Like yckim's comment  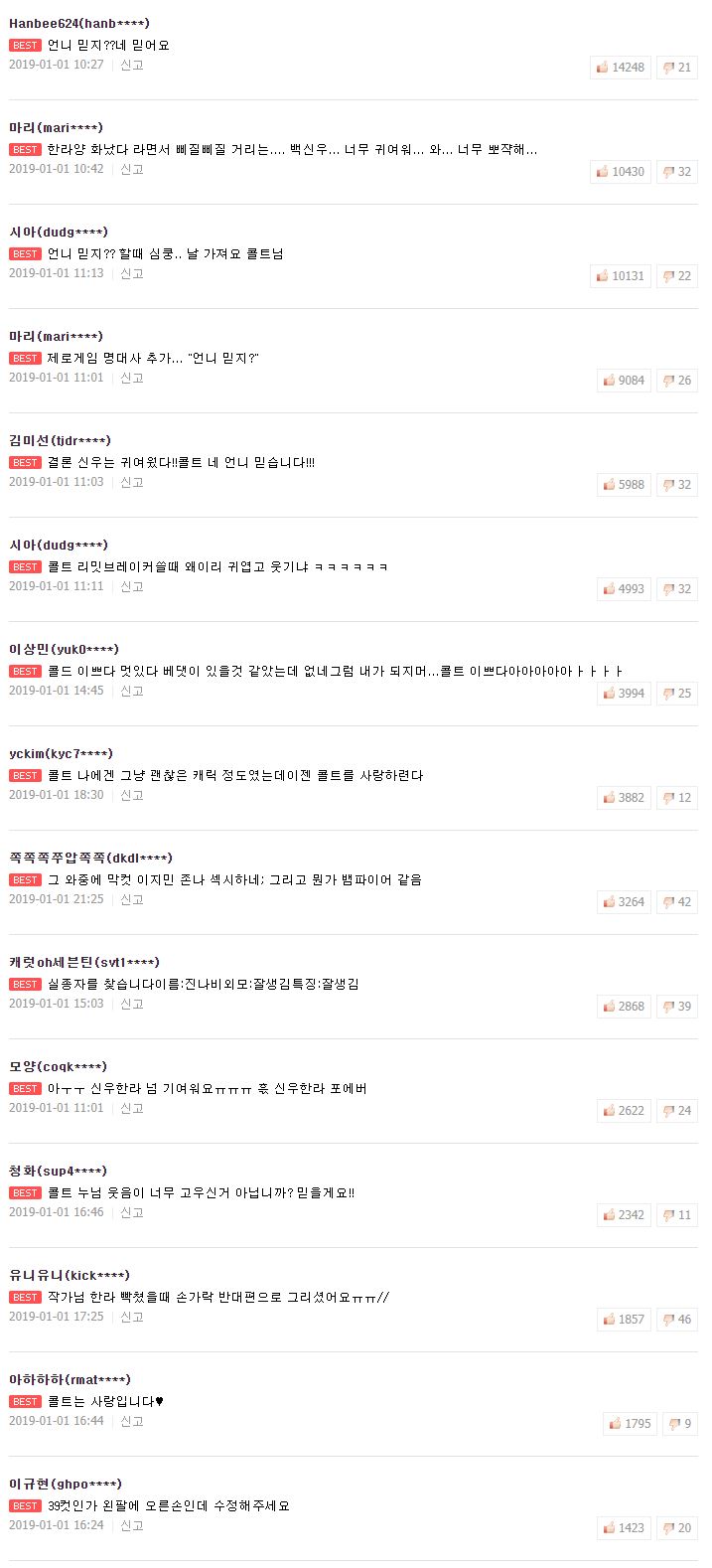pos(624,798)
